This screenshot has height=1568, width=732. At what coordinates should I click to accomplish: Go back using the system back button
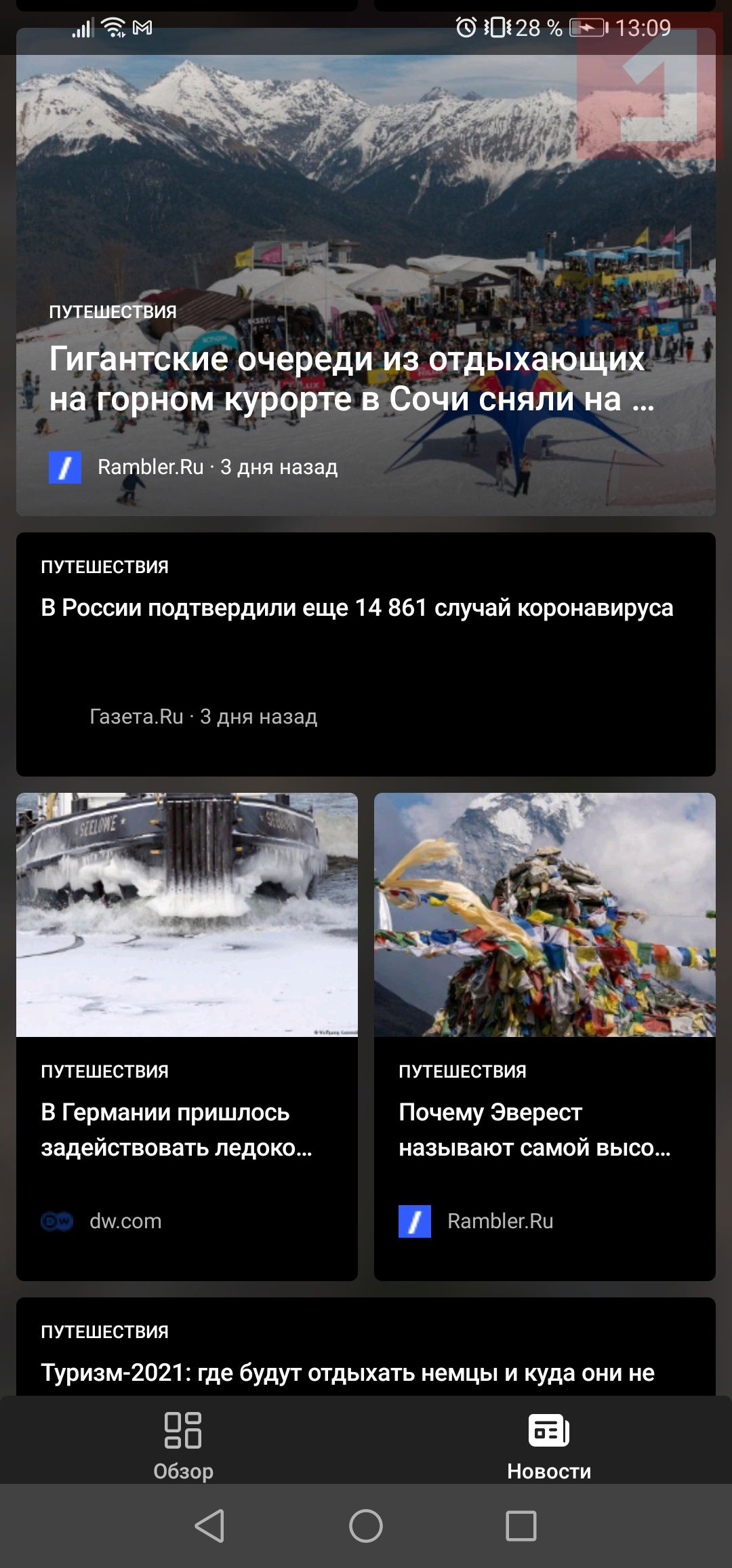coord(209,1526)
